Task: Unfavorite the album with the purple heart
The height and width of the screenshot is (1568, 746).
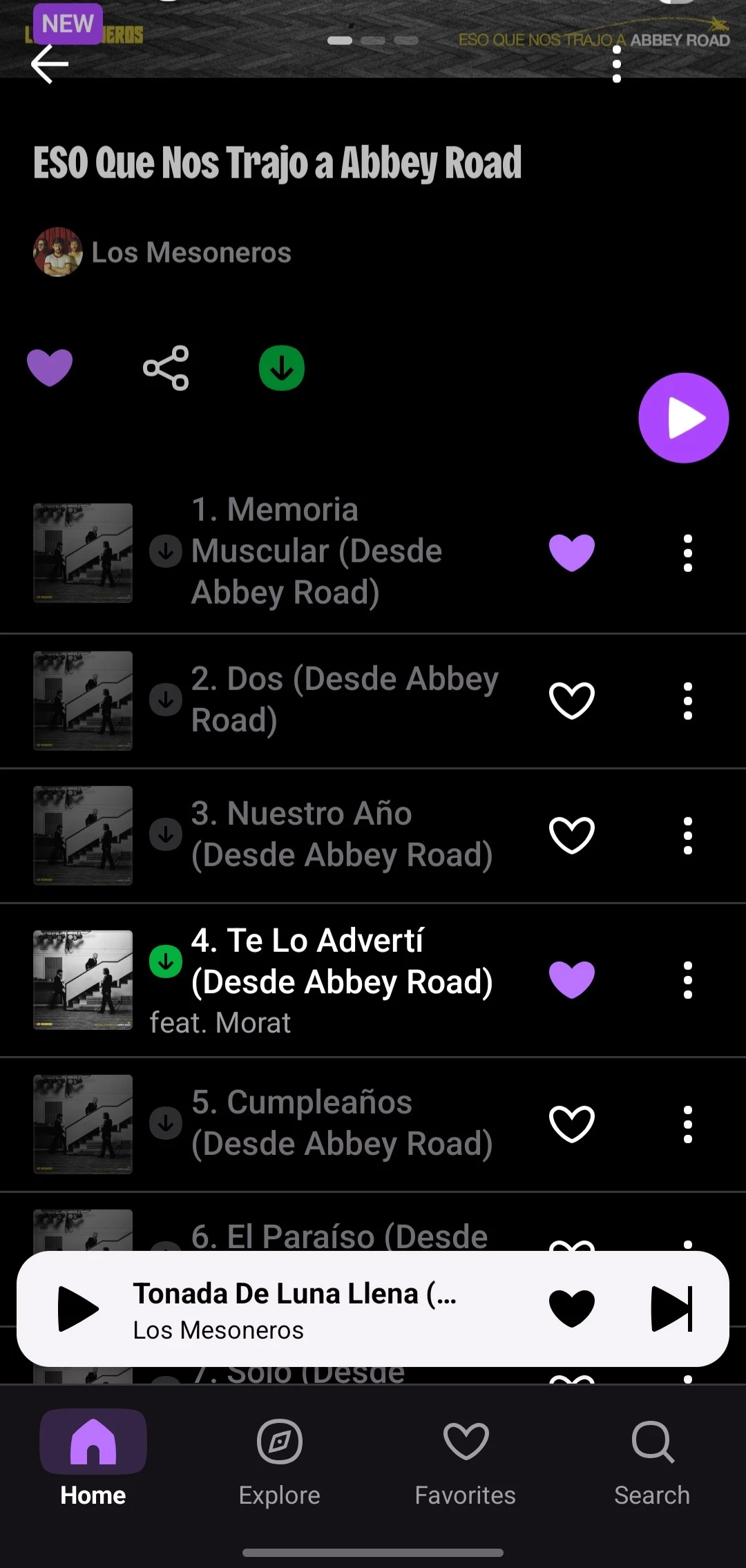Action: (x=50, y=367)
